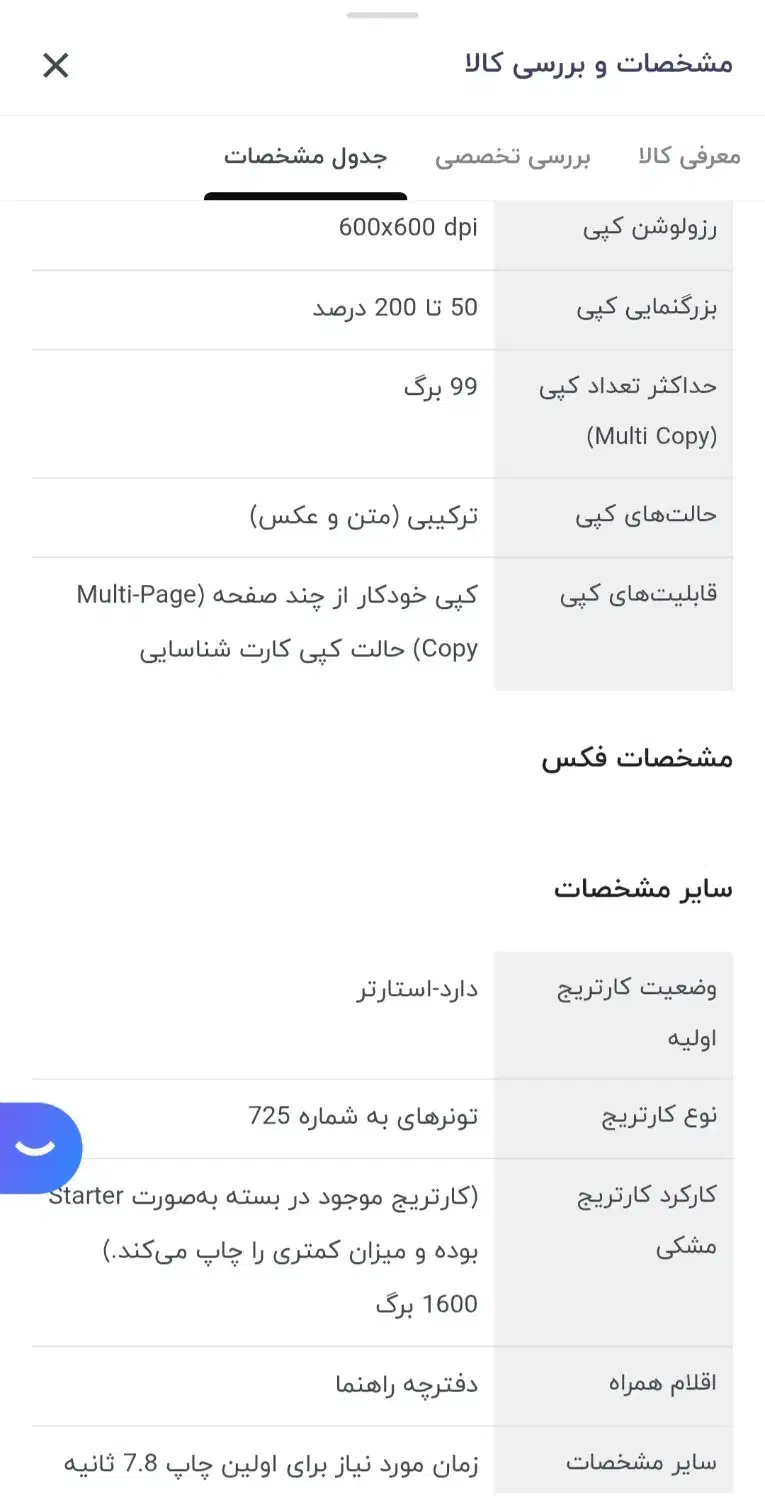Select the active جدول مشخصات tab
765x1500 pixels.
point(305,158)
